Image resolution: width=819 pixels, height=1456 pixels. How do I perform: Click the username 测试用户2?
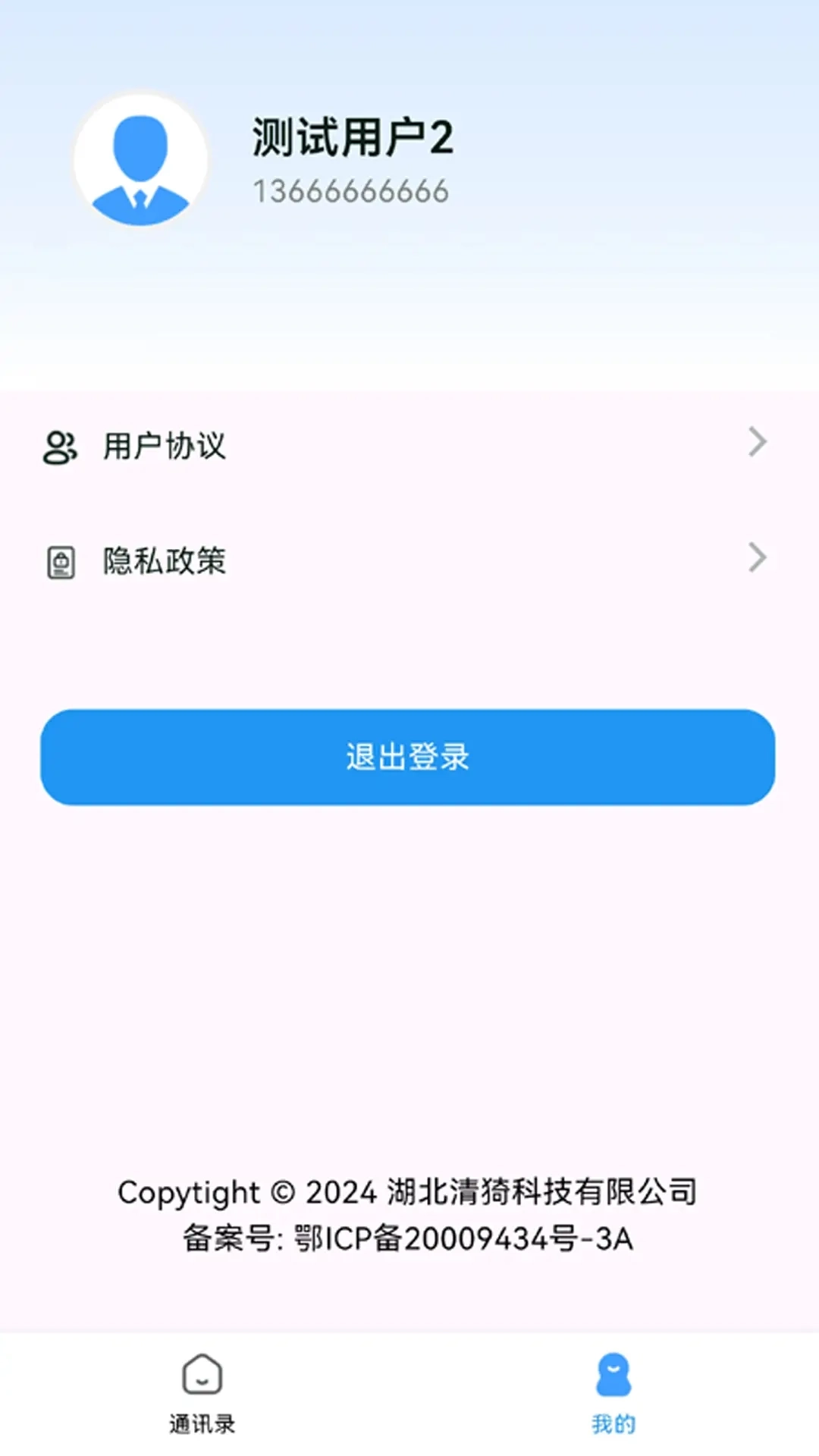coord(353,139)
